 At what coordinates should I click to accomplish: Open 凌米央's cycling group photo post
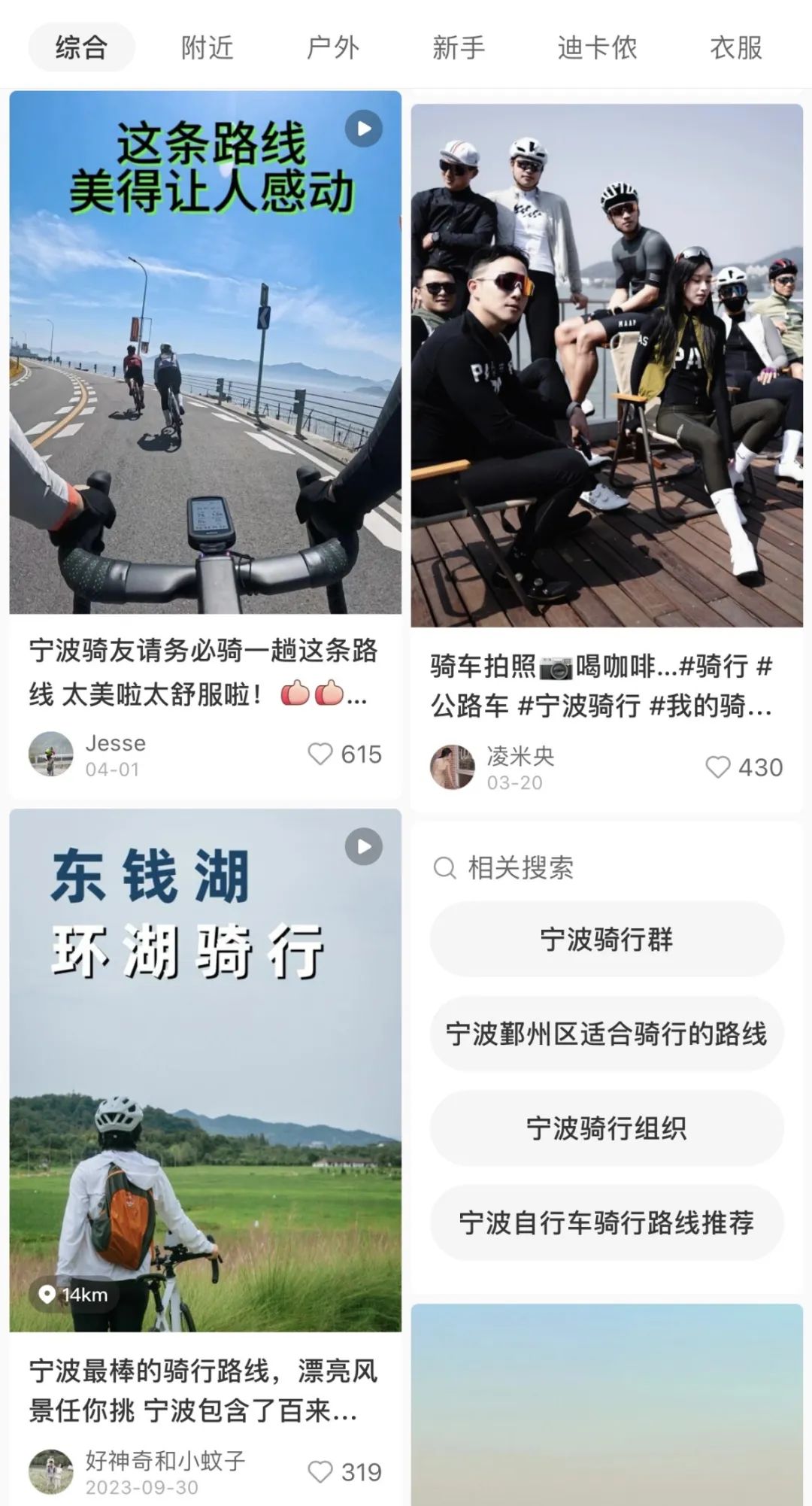click(607, 365)
